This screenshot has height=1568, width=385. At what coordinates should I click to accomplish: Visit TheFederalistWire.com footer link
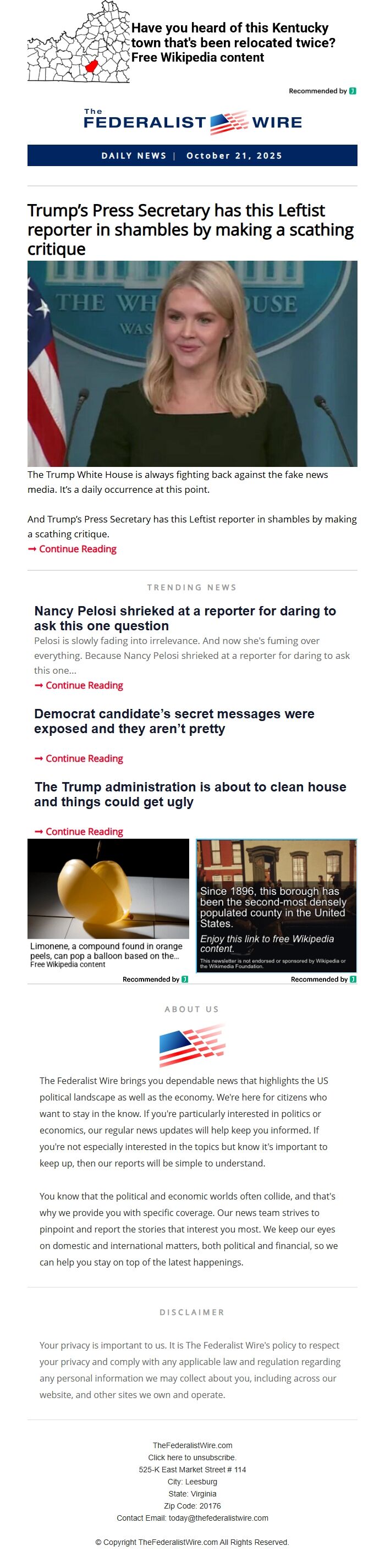pyautogui.click(x=192, y=1445)
